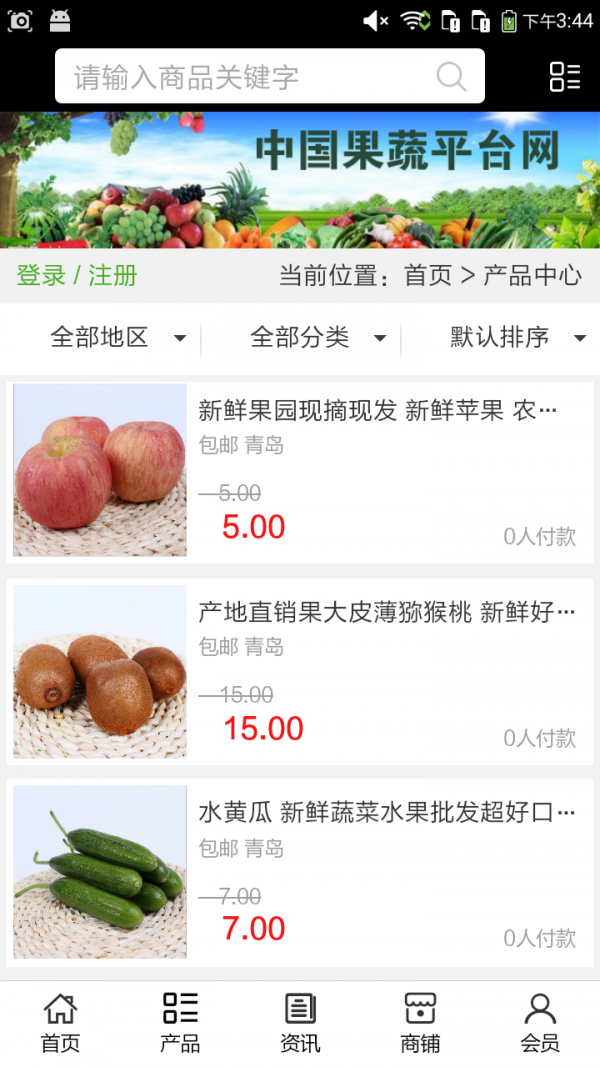Image resolution: width=600 pixels, height=1067 pixels.
Task: Expand the 默认排序 sort dropdown
Action: [516, 338]
